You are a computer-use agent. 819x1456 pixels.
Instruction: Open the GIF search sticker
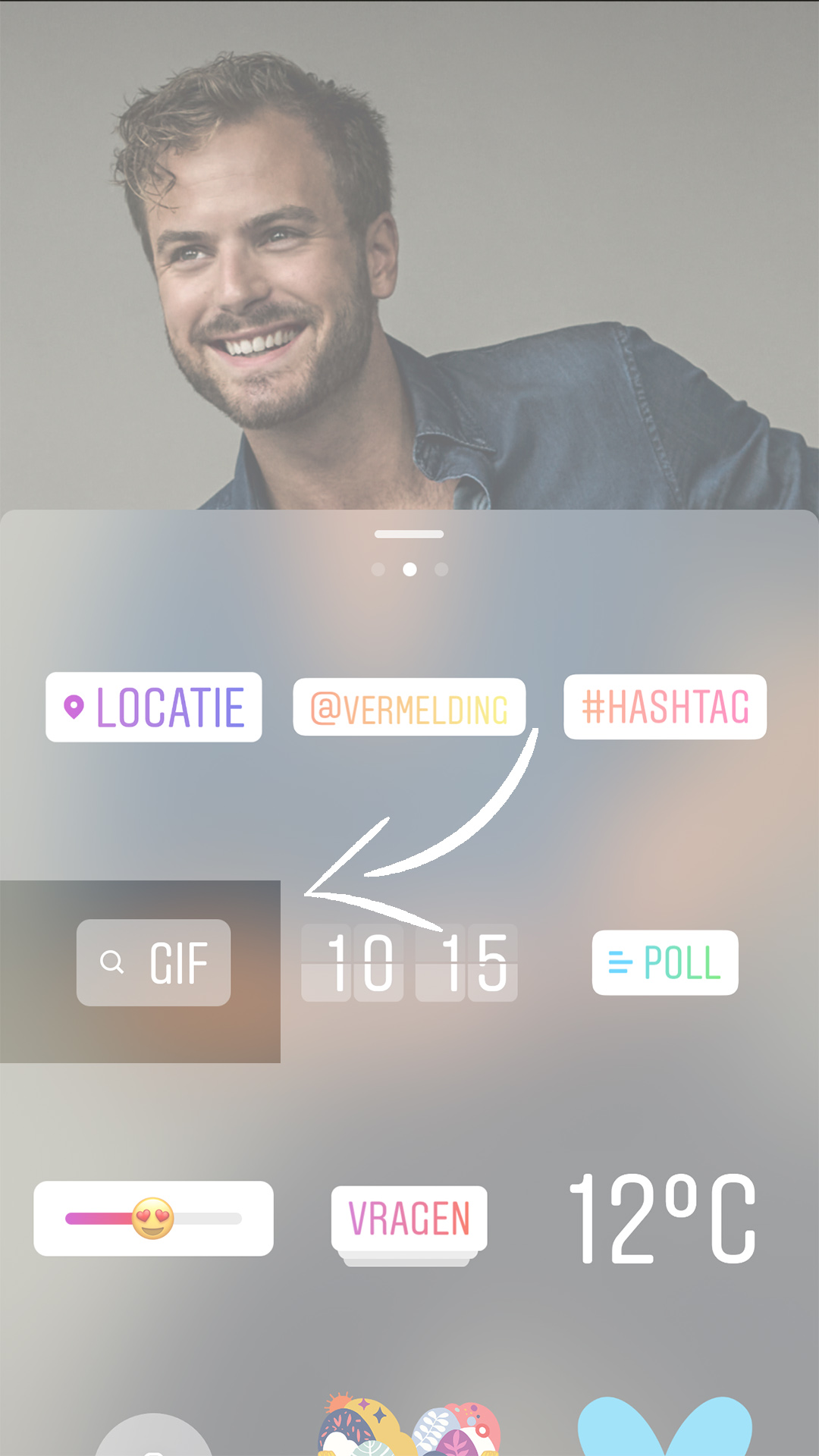coord(154,962)
